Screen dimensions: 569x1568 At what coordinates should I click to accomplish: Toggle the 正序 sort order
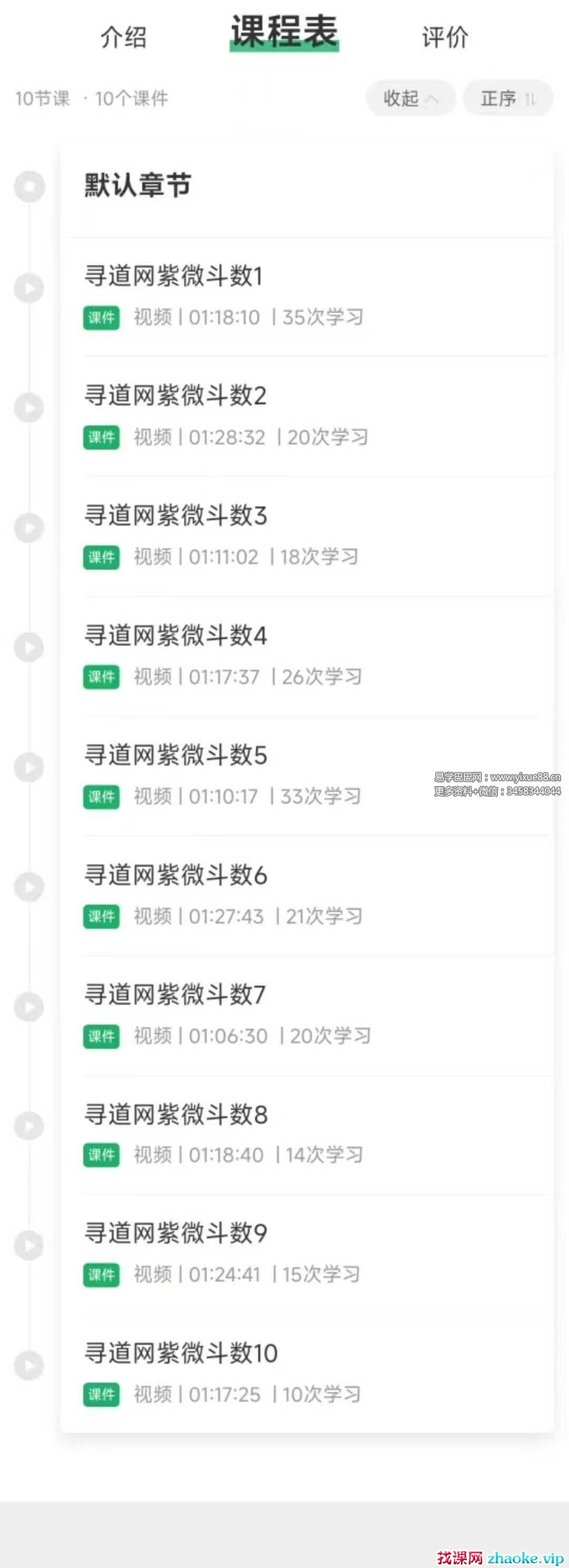(x=507, y=98)
